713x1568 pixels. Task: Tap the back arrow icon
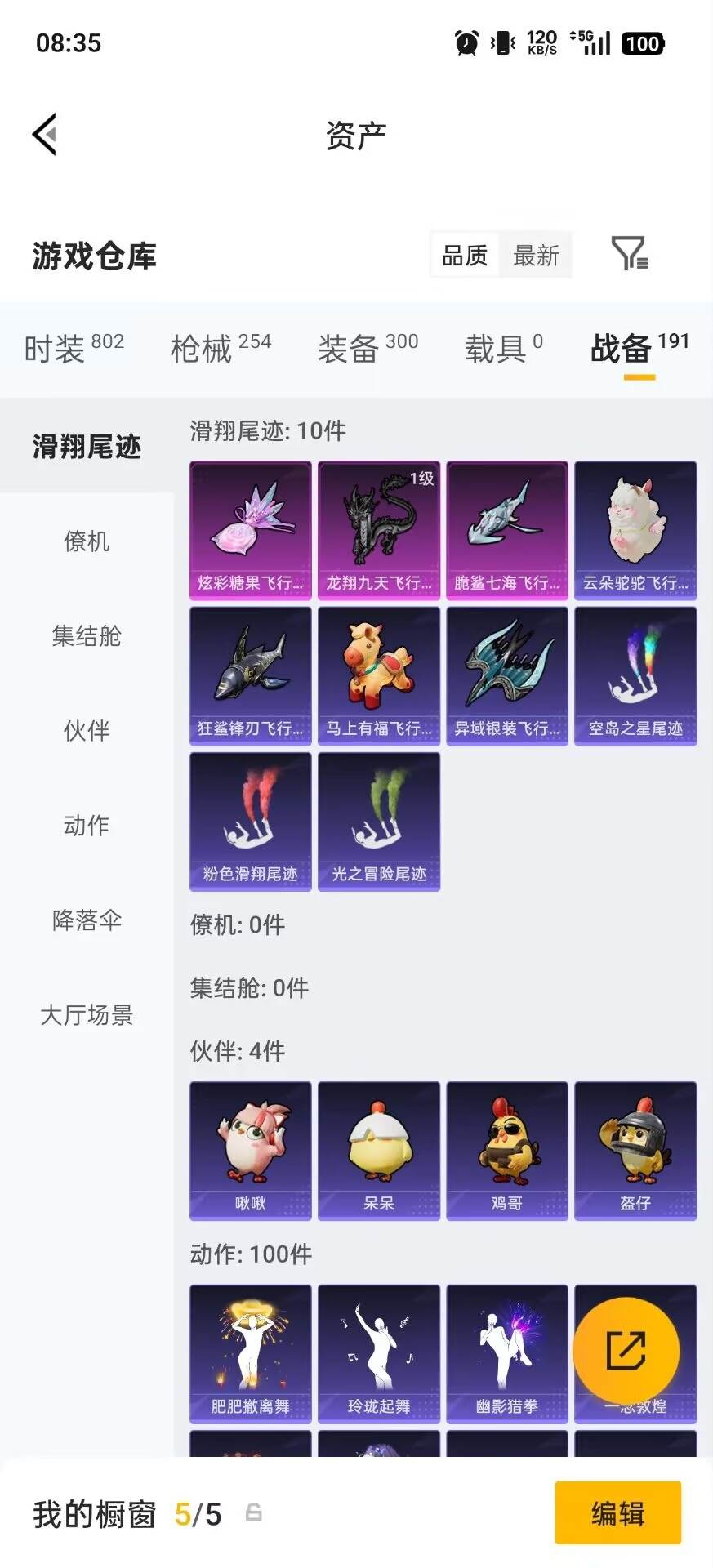45,133
